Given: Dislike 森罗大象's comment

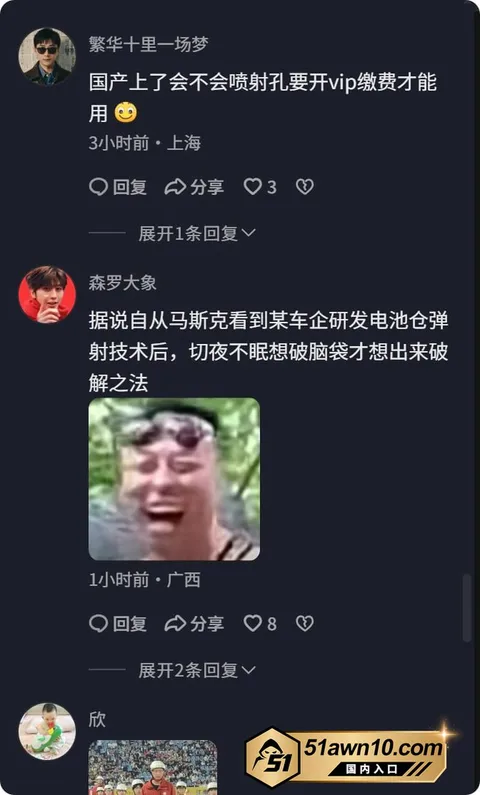Looking at the screenshot, I should 305,624.
